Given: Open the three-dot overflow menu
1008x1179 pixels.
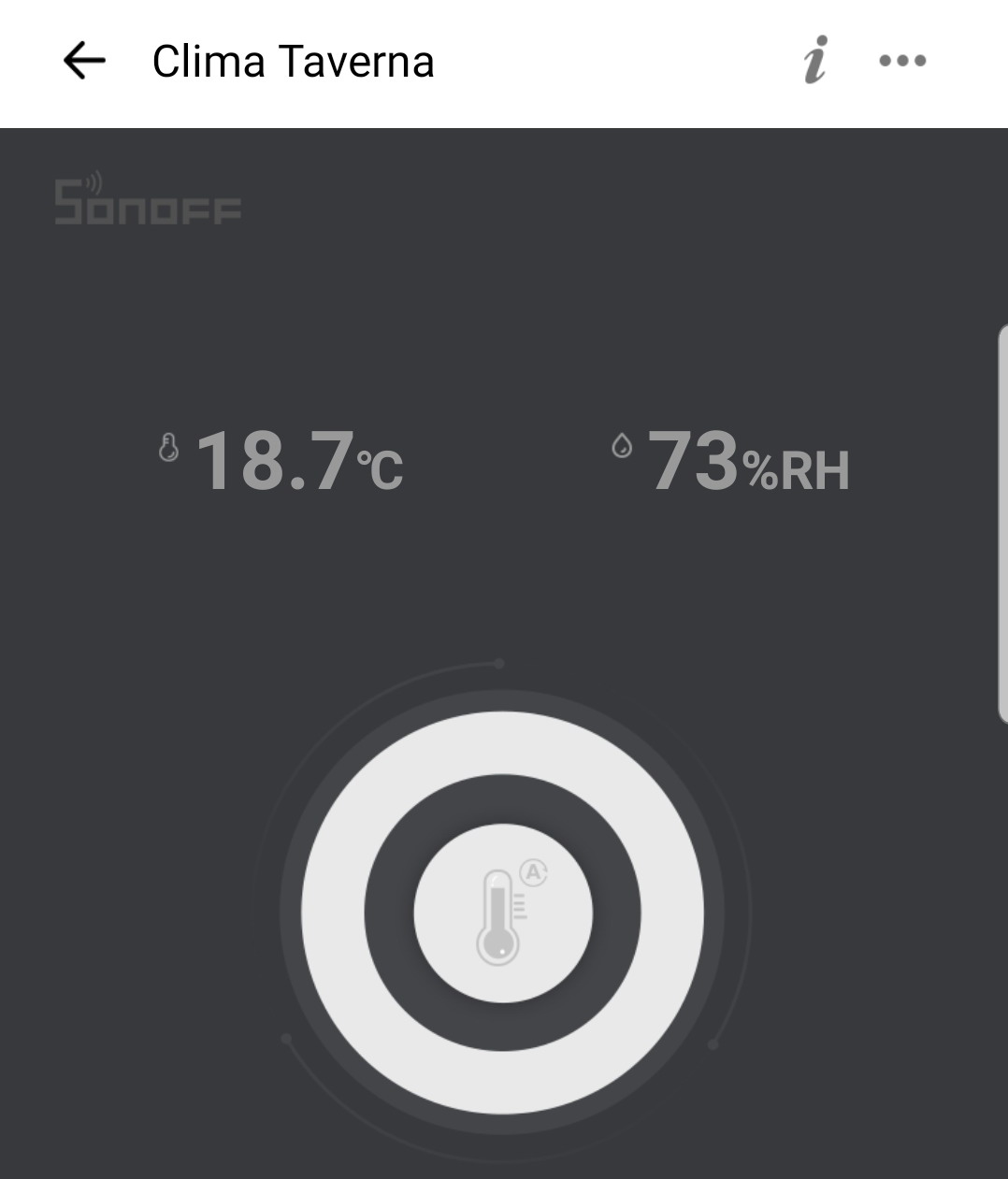Looking at the screenshot, I should click(x=902, y=62).
